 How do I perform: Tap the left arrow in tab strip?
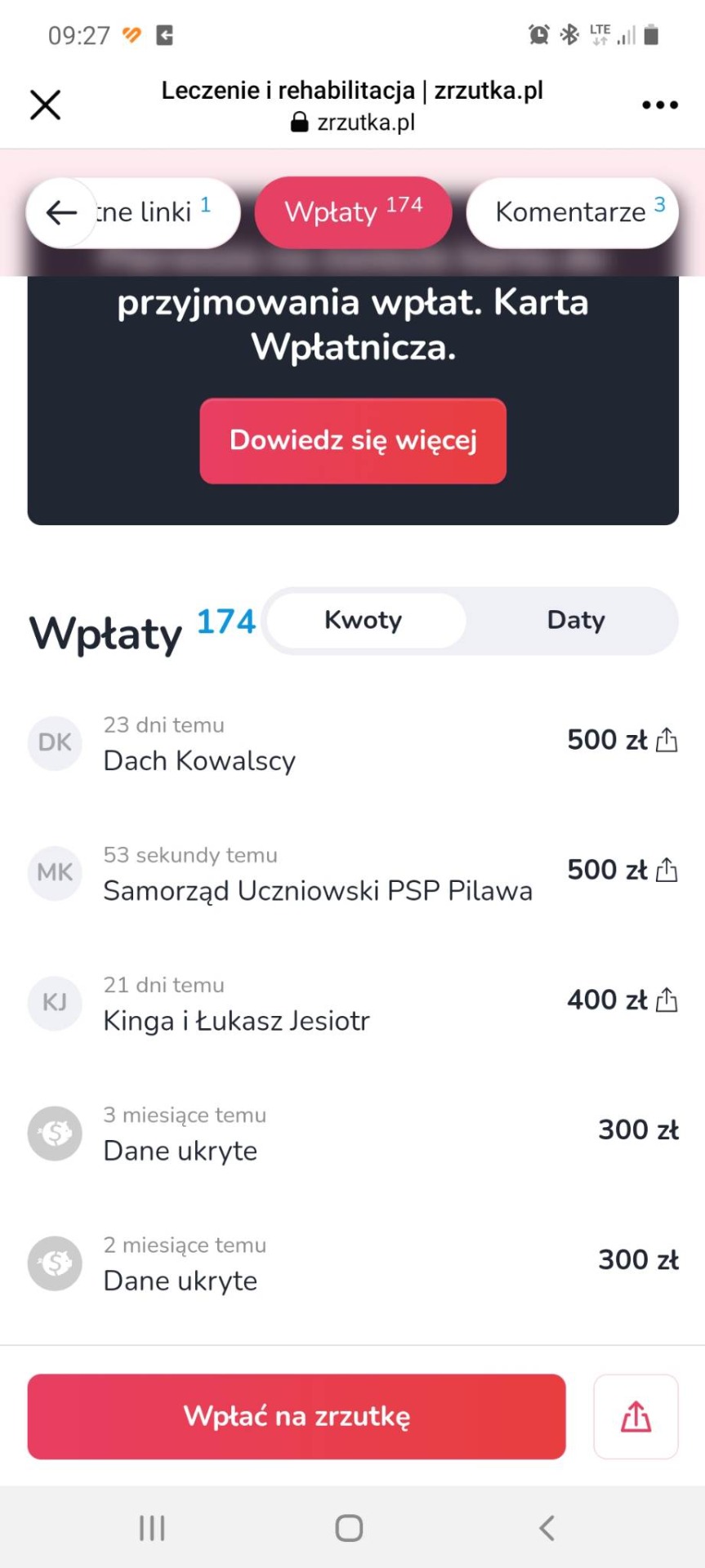[61, 212]
